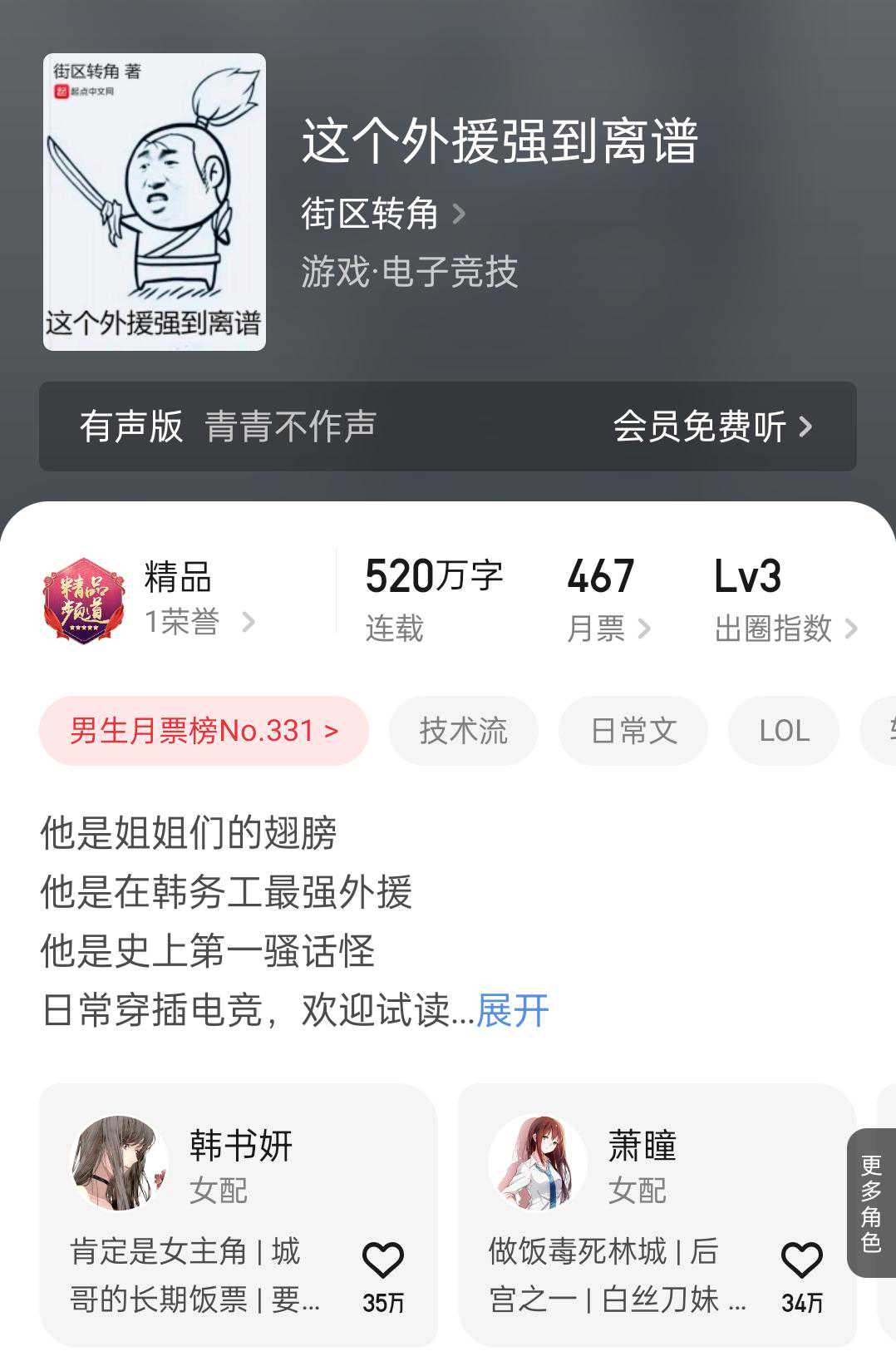Screen dimensions: 896x1371
Task: Tap the book cover image
Action: [155, 202]
